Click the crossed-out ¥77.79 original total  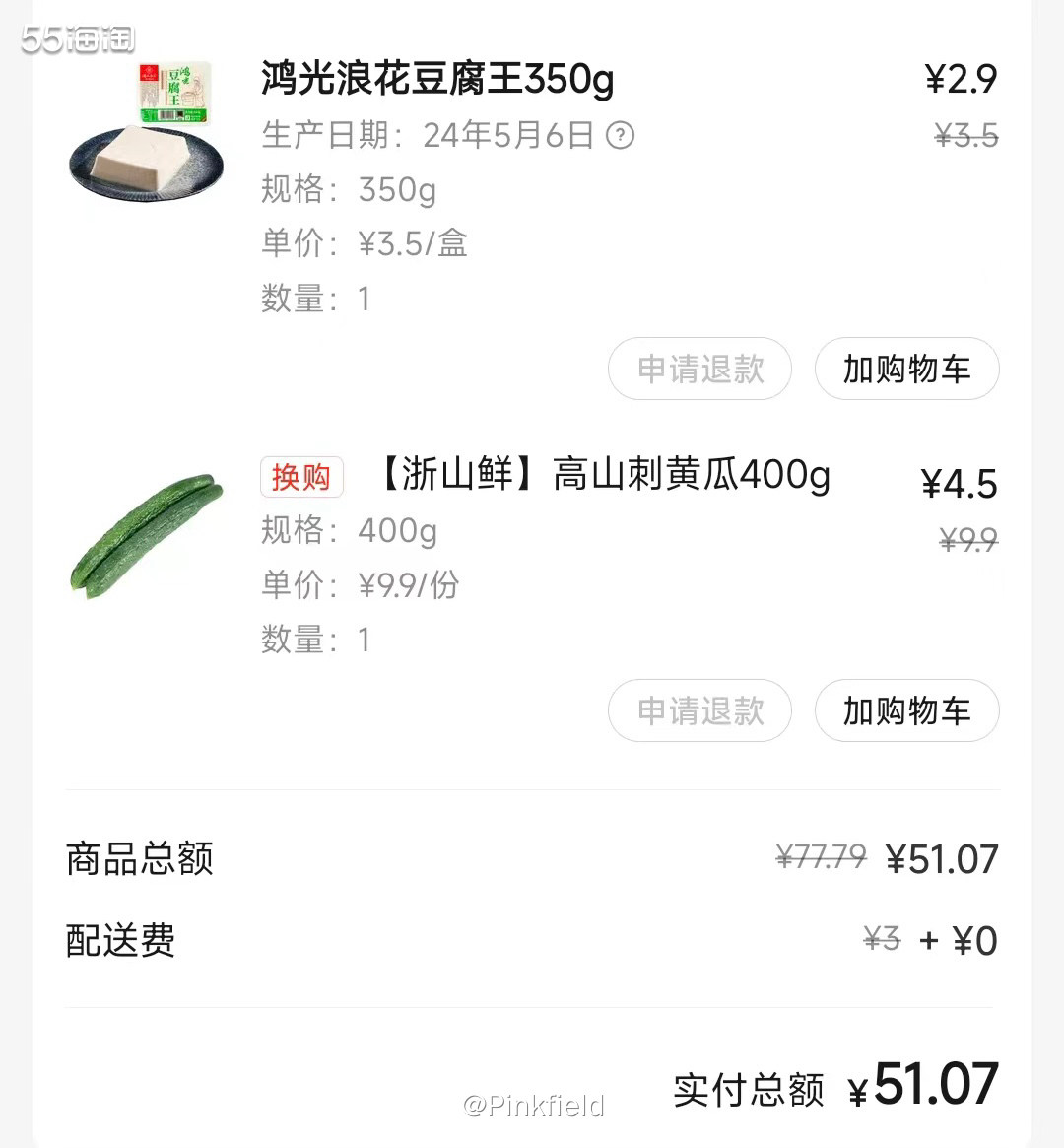(822, 858)
